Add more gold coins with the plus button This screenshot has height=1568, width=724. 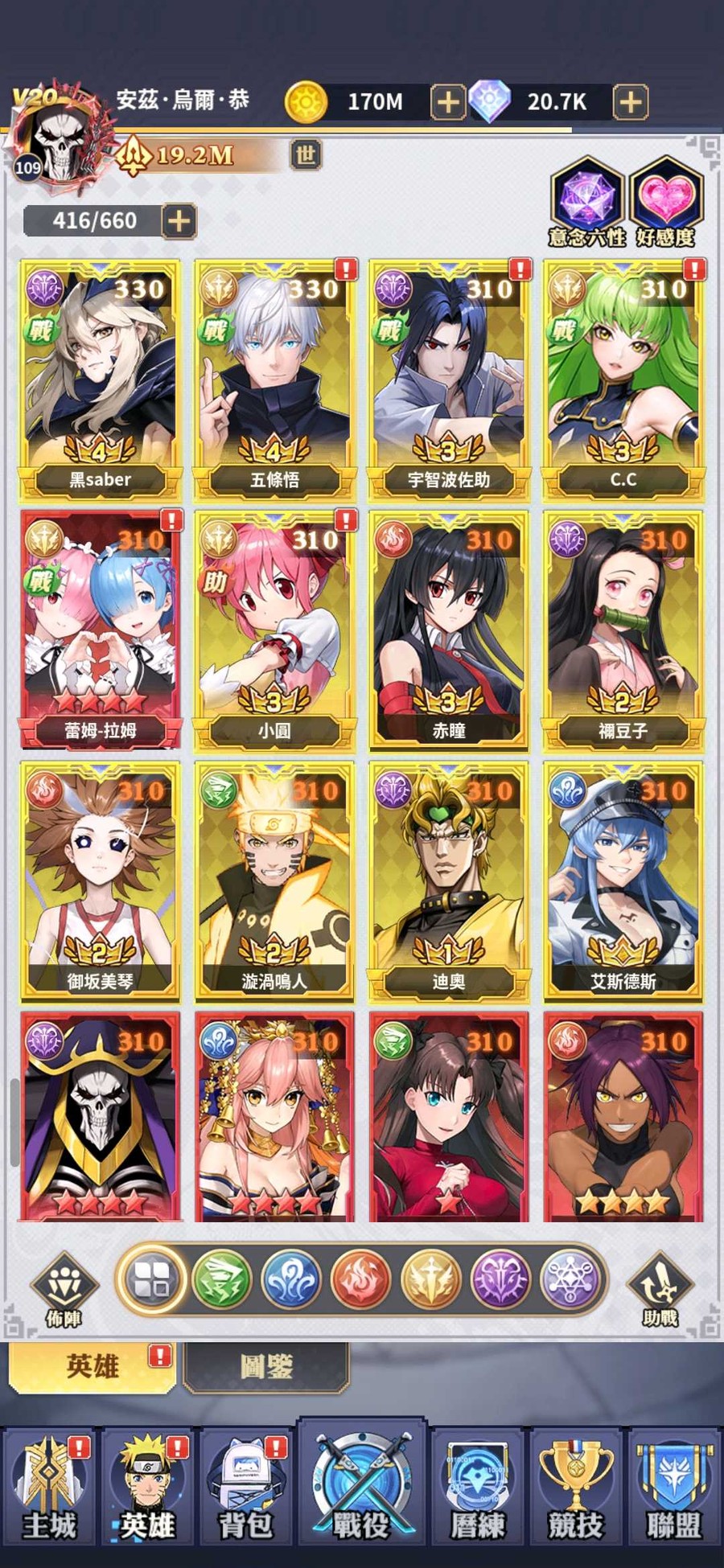pos(447,102)
